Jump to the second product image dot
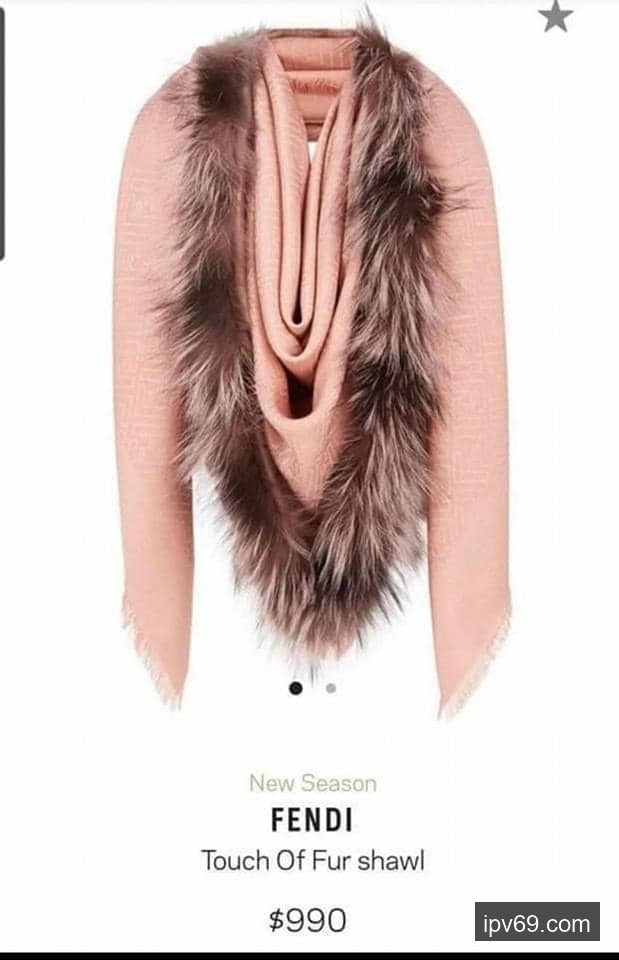 (331, 688)
